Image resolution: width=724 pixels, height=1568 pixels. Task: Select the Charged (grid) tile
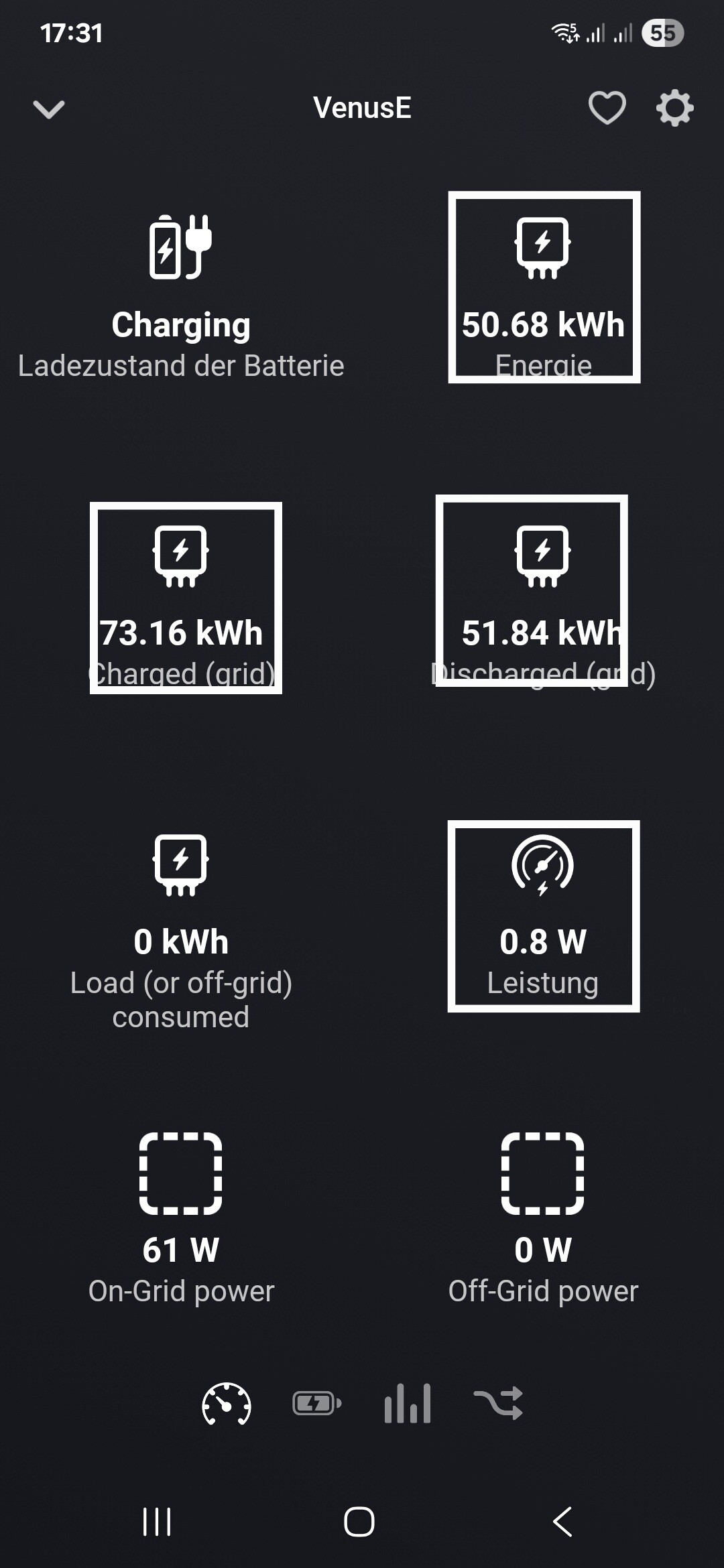[x=186, y=598]
